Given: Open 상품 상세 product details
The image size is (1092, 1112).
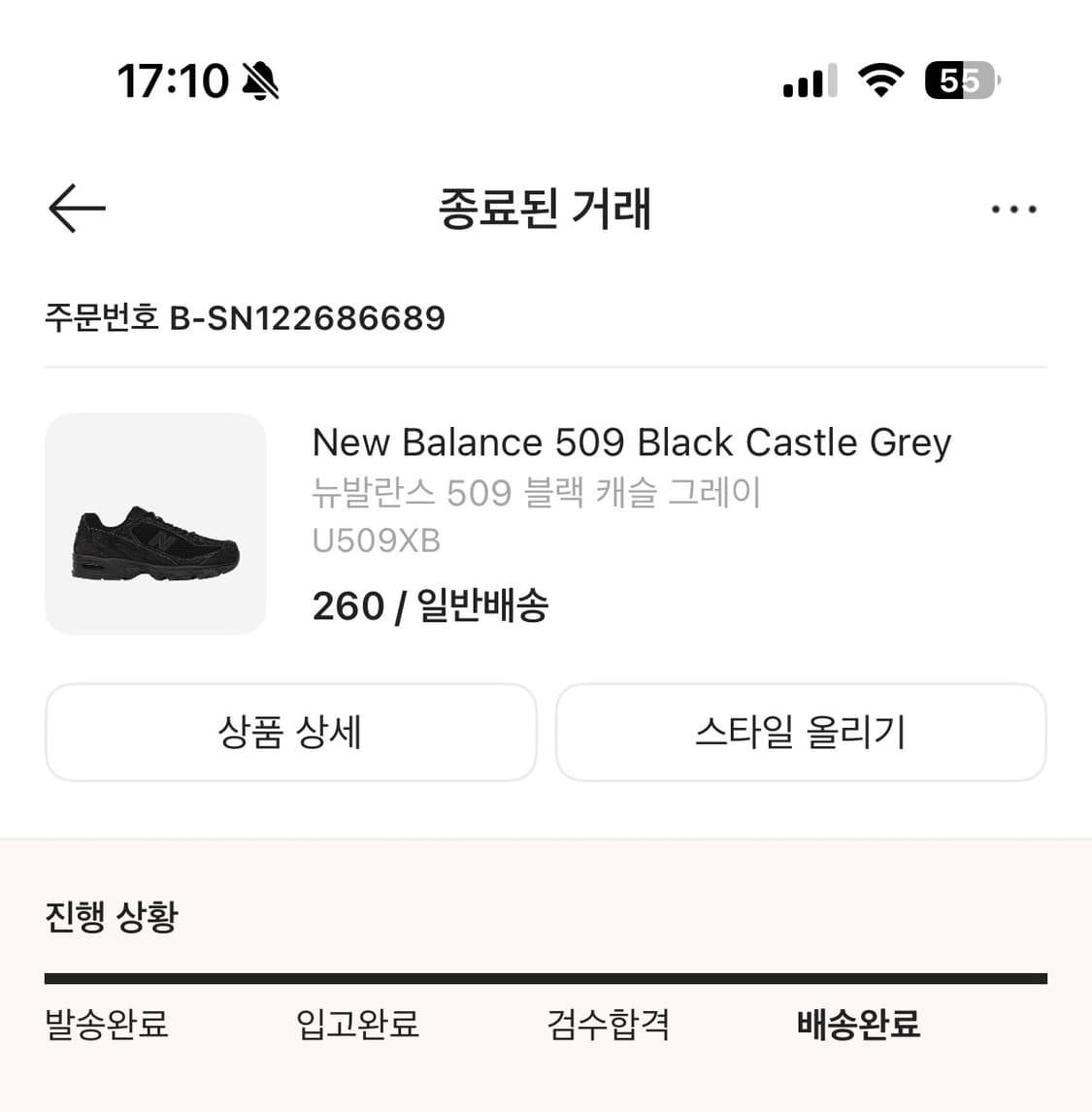Looking at the screenshot, I should [x=289, y=733].
